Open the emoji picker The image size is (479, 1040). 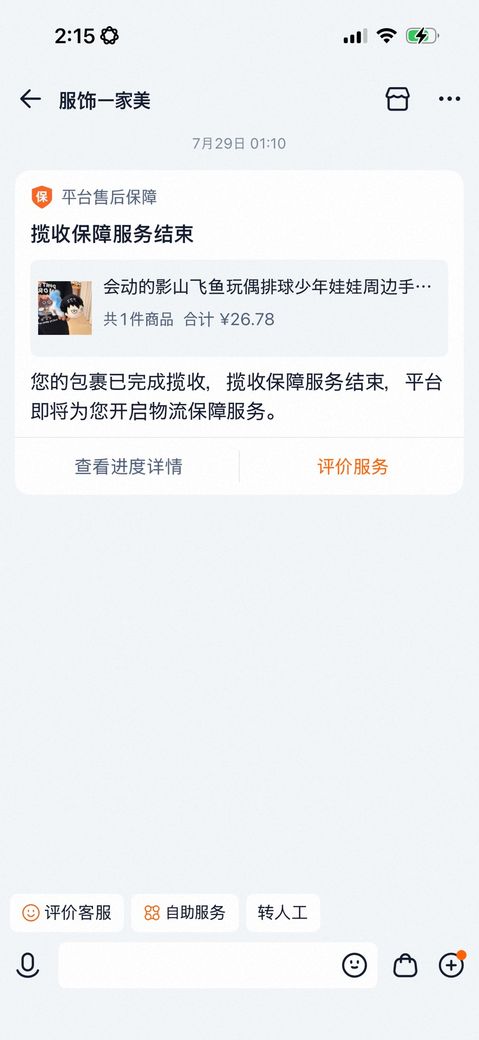tap(354, 965)
